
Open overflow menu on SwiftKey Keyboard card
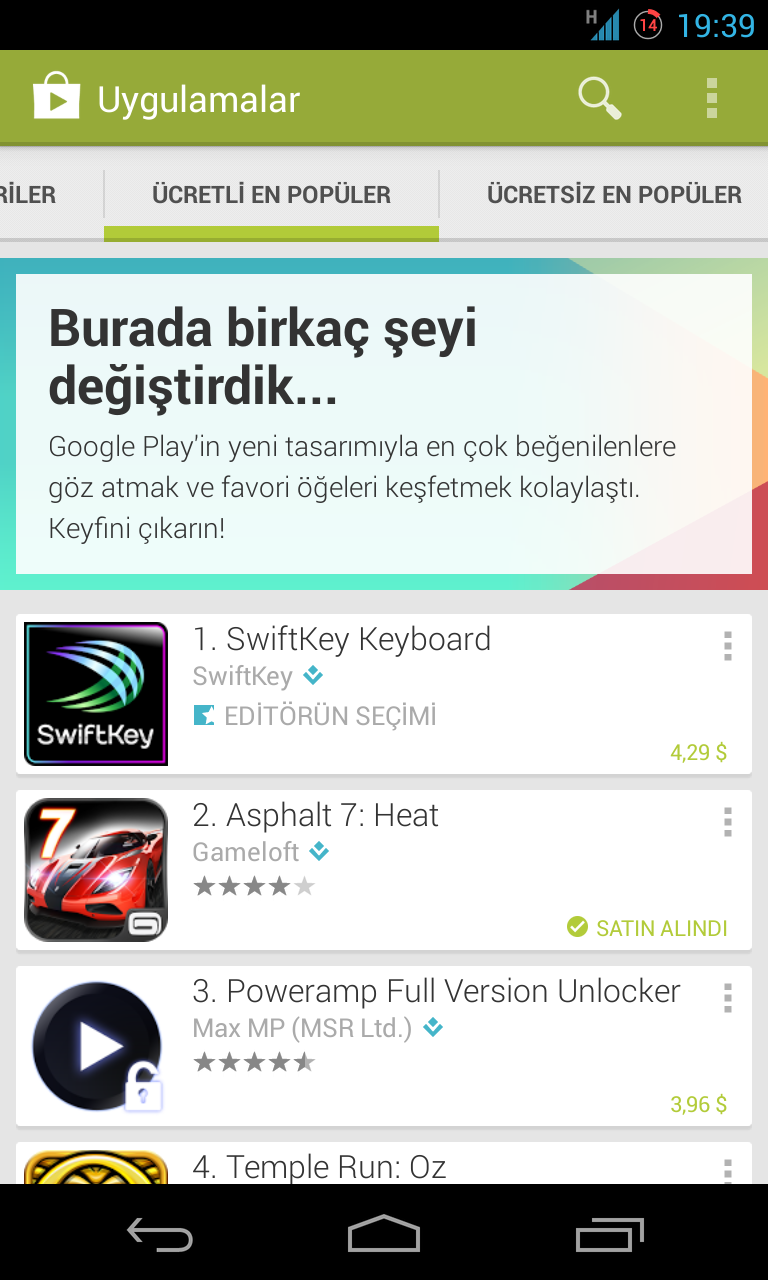pos(727,646)
